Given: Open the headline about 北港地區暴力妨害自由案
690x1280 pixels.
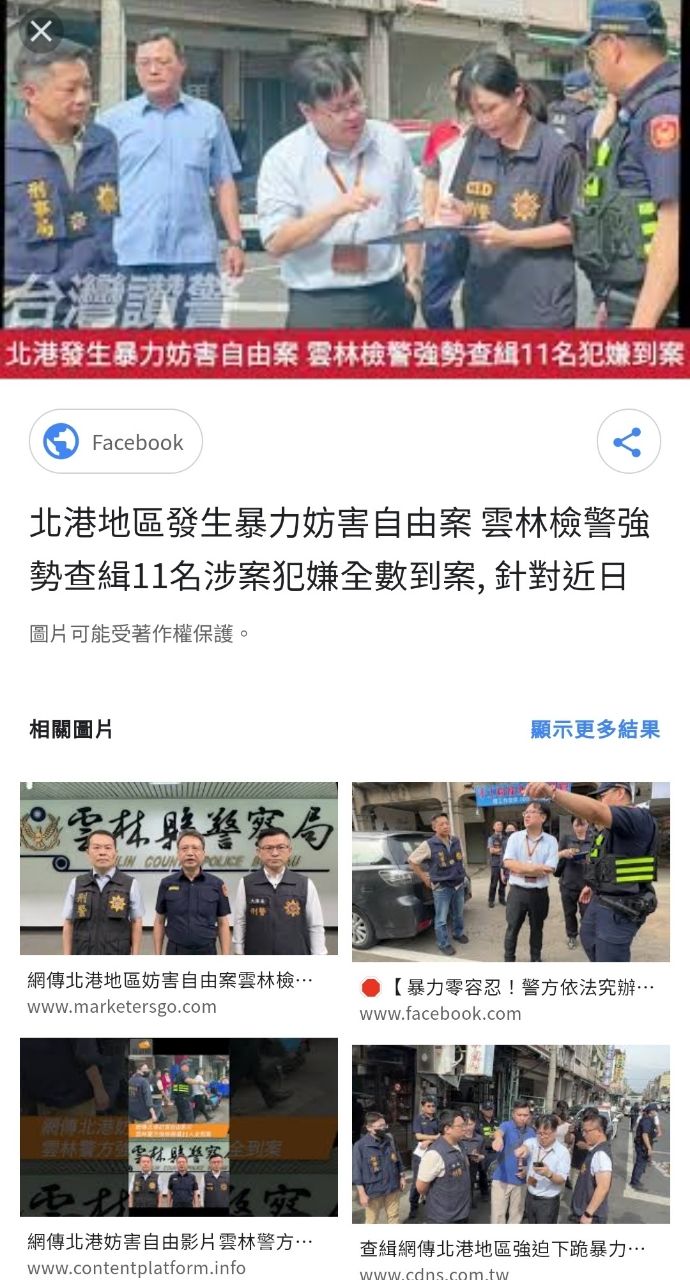Looking at the screenshot, I should [340, 549].
